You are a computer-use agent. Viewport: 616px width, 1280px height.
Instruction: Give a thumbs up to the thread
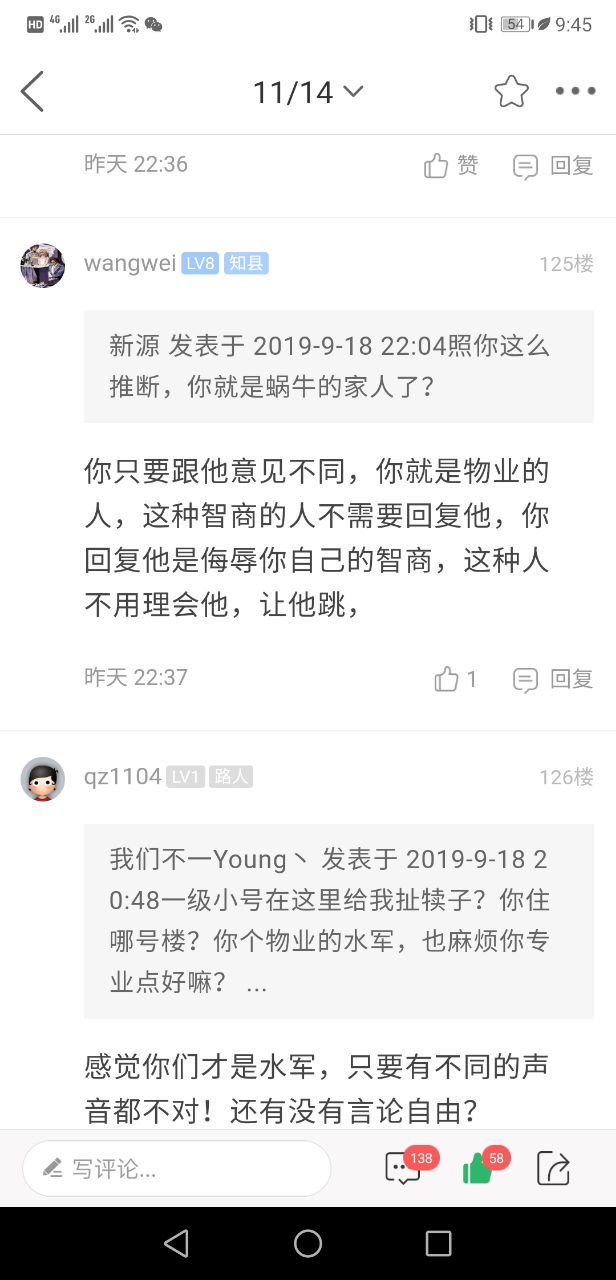pos(478,1168)
